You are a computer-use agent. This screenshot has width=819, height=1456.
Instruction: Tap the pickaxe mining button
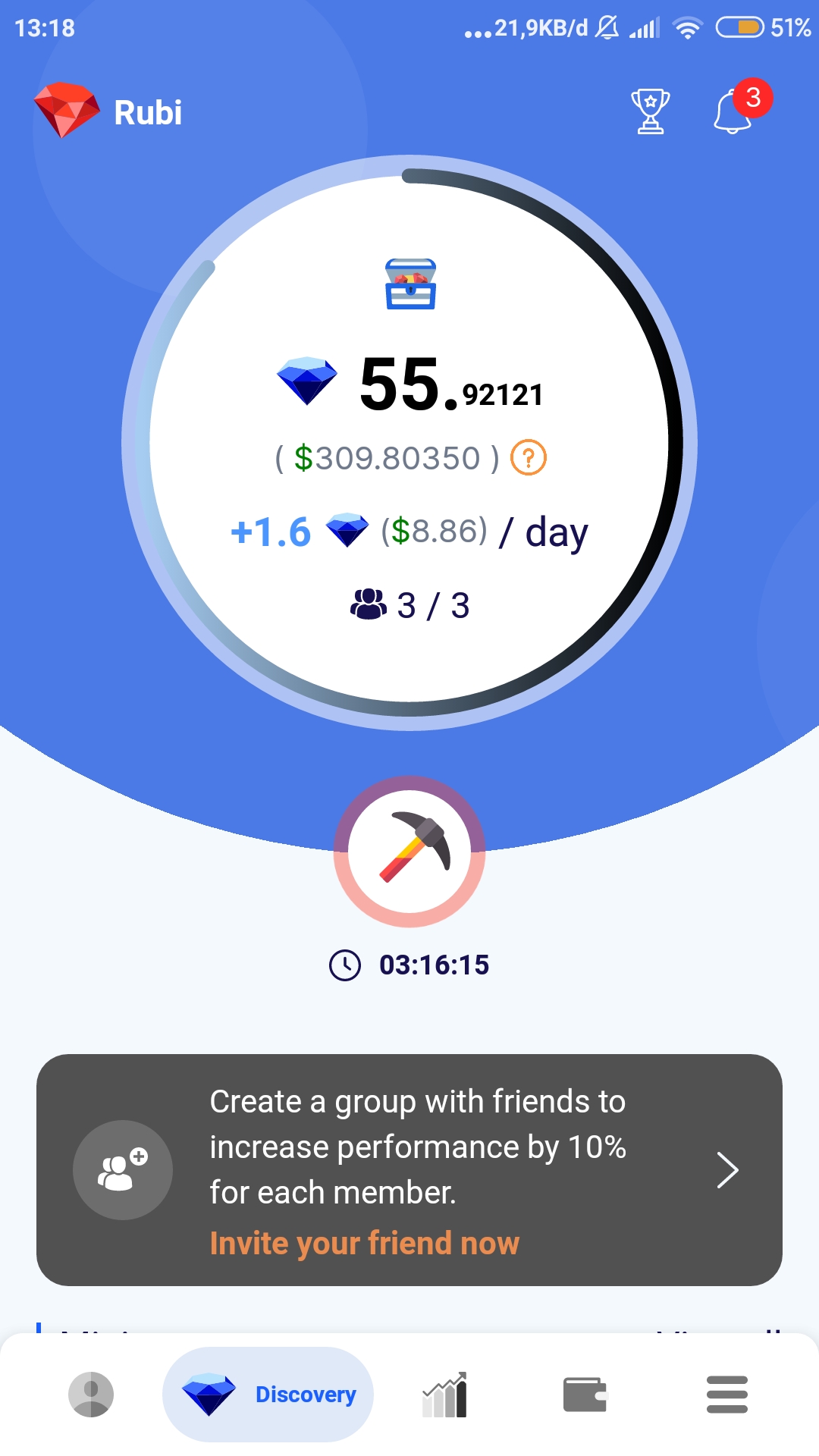pos(409,851)
